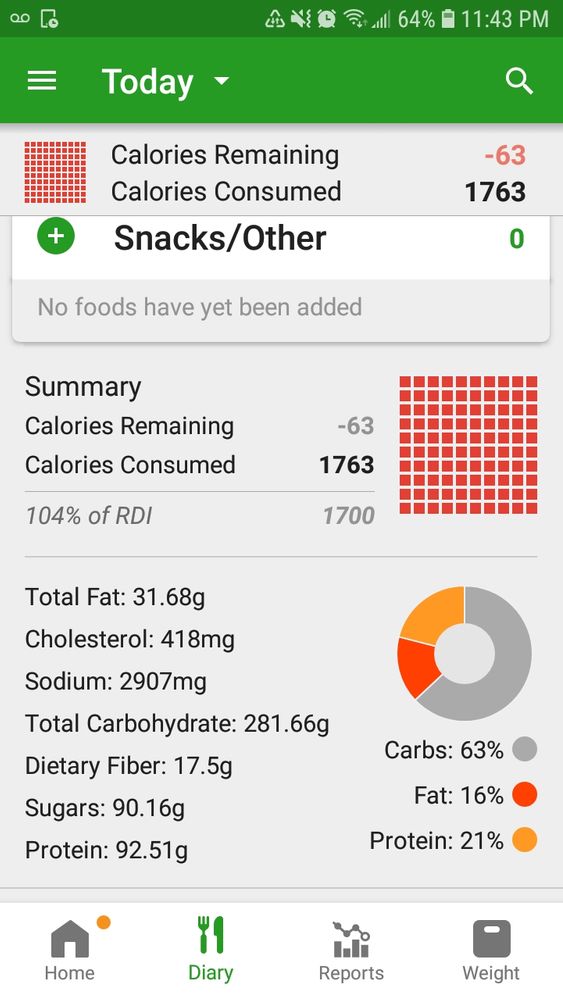The height and width of the screenshot is (1000, 563).
Task: Open the Today date dropdown
Action: click(x=165, y=82)
